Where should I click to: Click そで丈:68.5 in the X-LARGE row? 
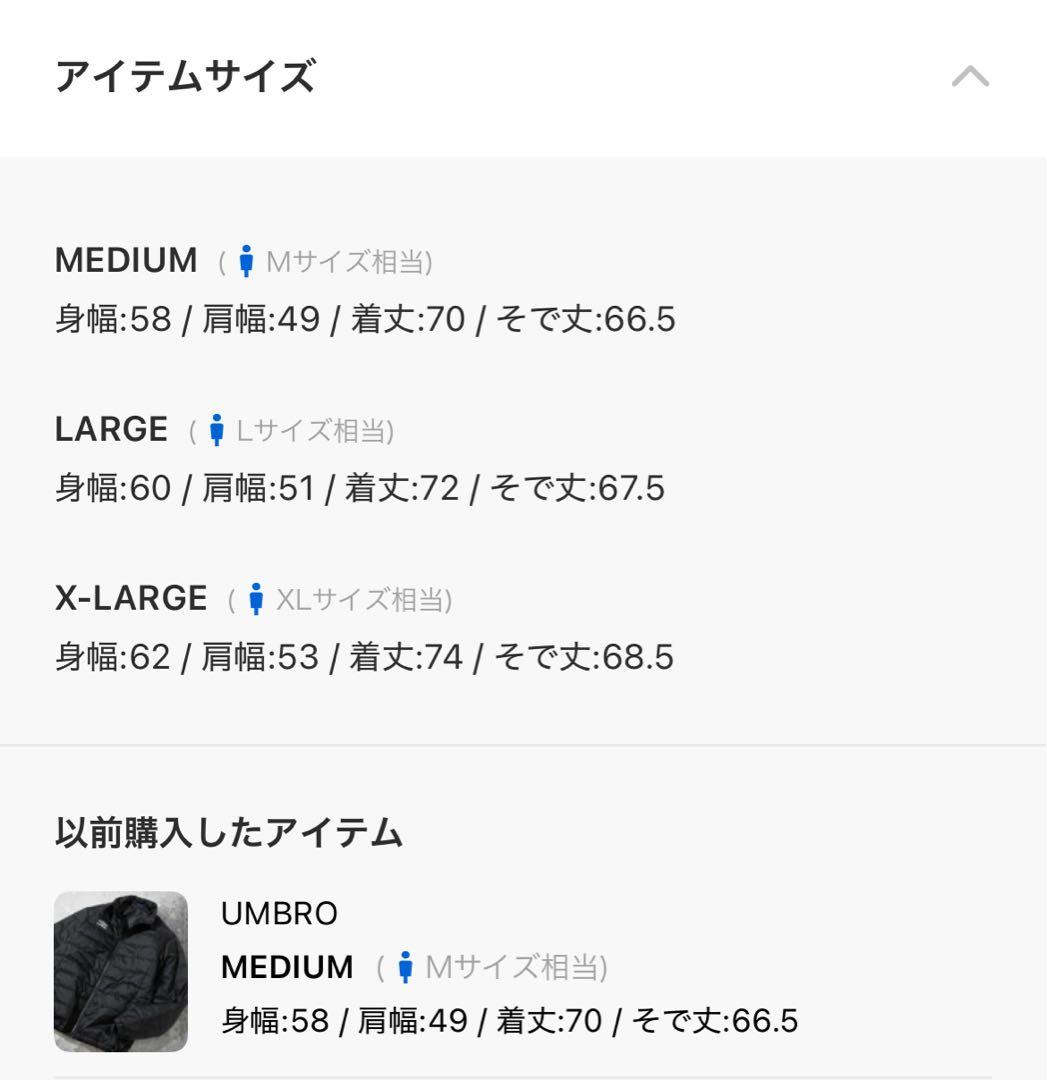590,657
